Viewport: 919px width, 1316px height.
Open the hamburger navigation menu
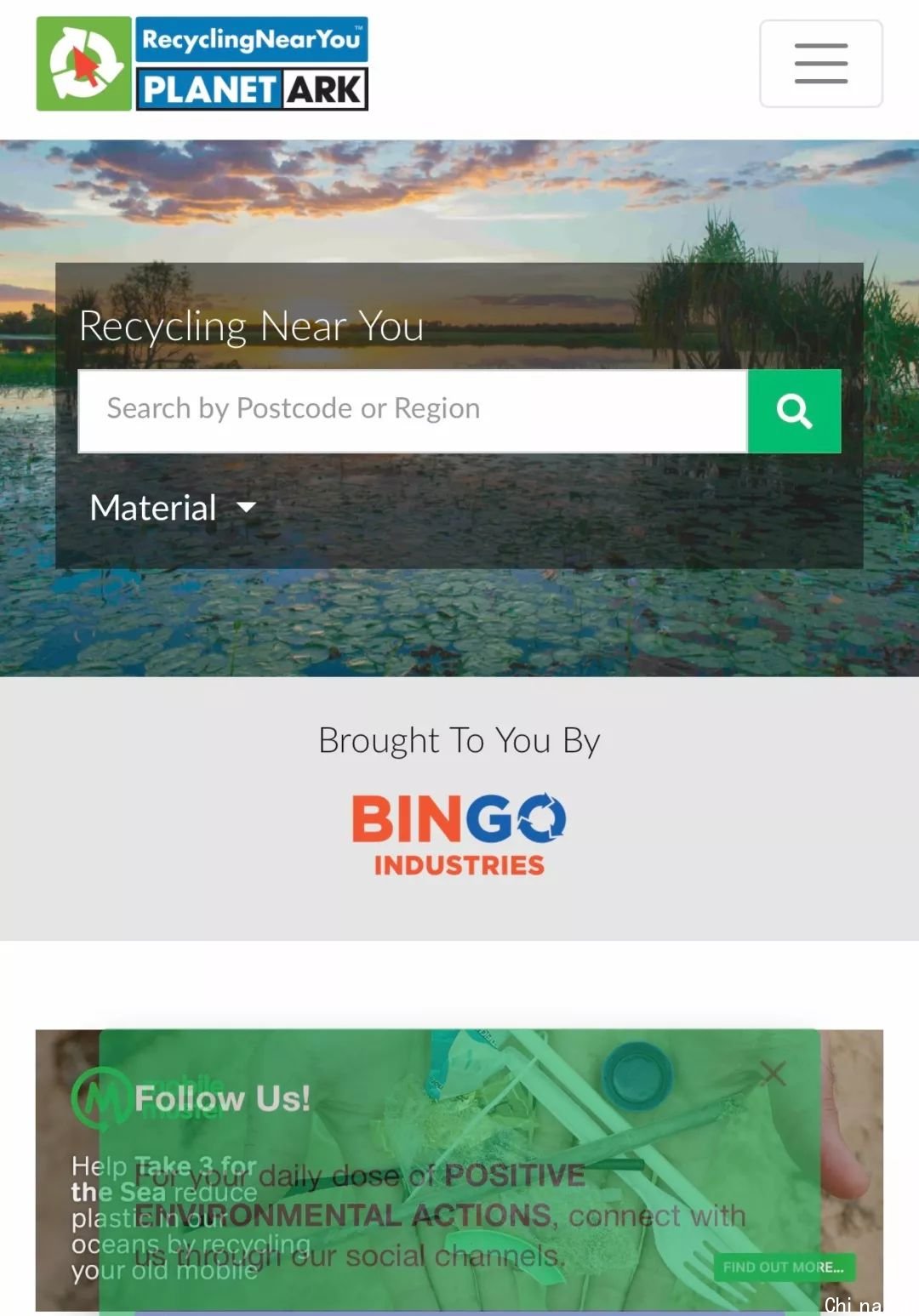pyautogui.click(x=820, y=64)
